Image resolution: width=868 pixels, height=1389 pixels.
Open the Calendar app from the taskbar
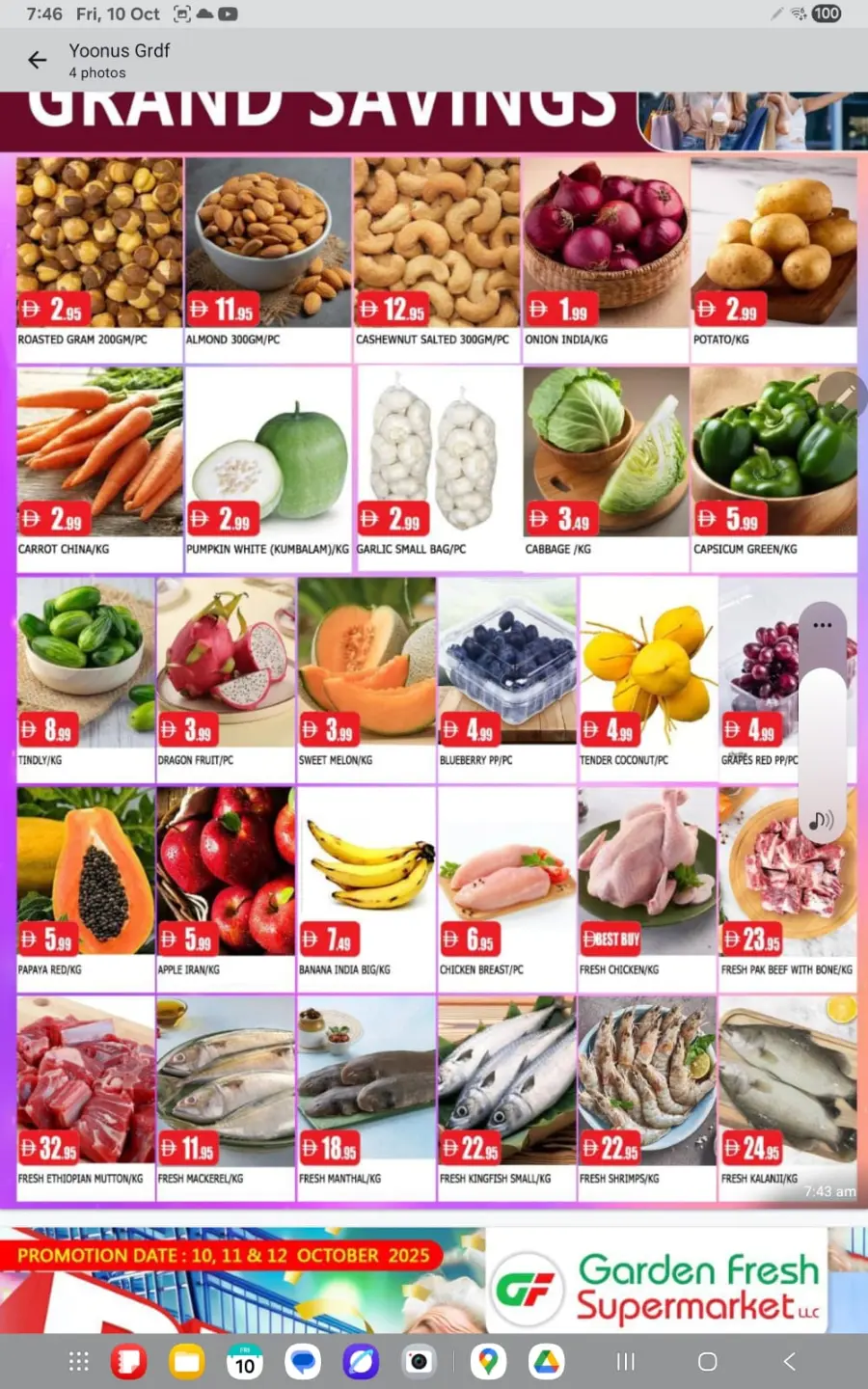[x=245, y=1361]
